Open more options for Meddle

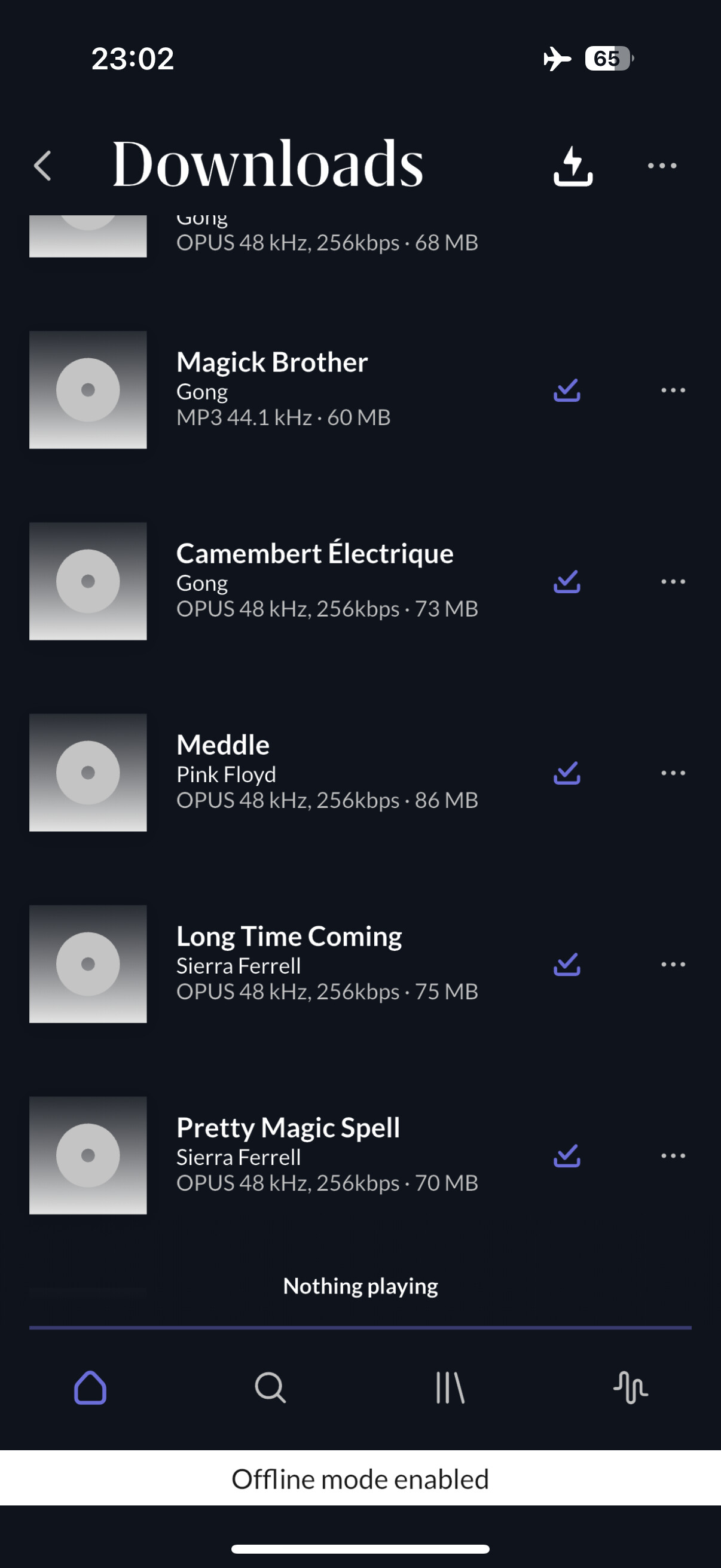pos(673,773)
